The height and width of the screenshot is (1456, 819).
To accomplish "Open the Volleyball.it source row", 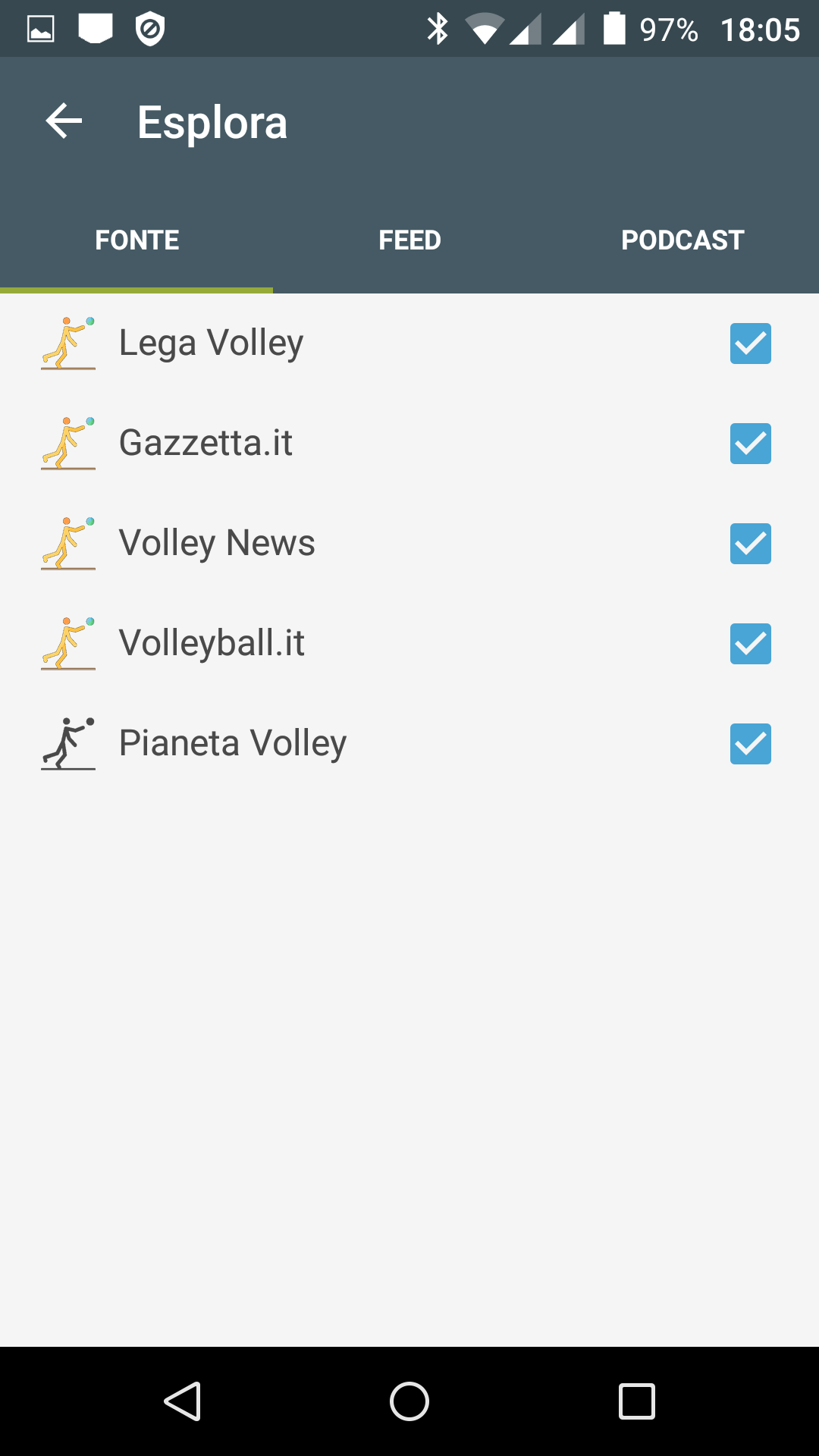I will [x=409, y=644].
